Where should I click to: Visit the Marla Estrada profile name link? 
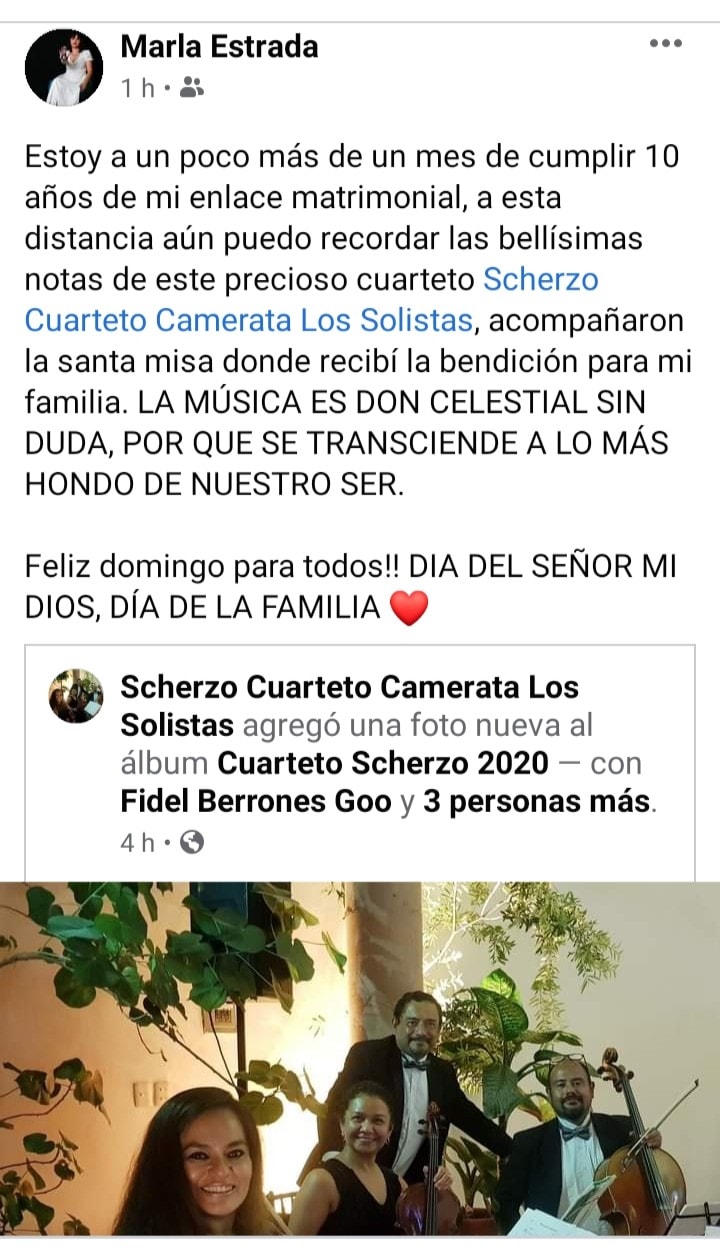219,46
